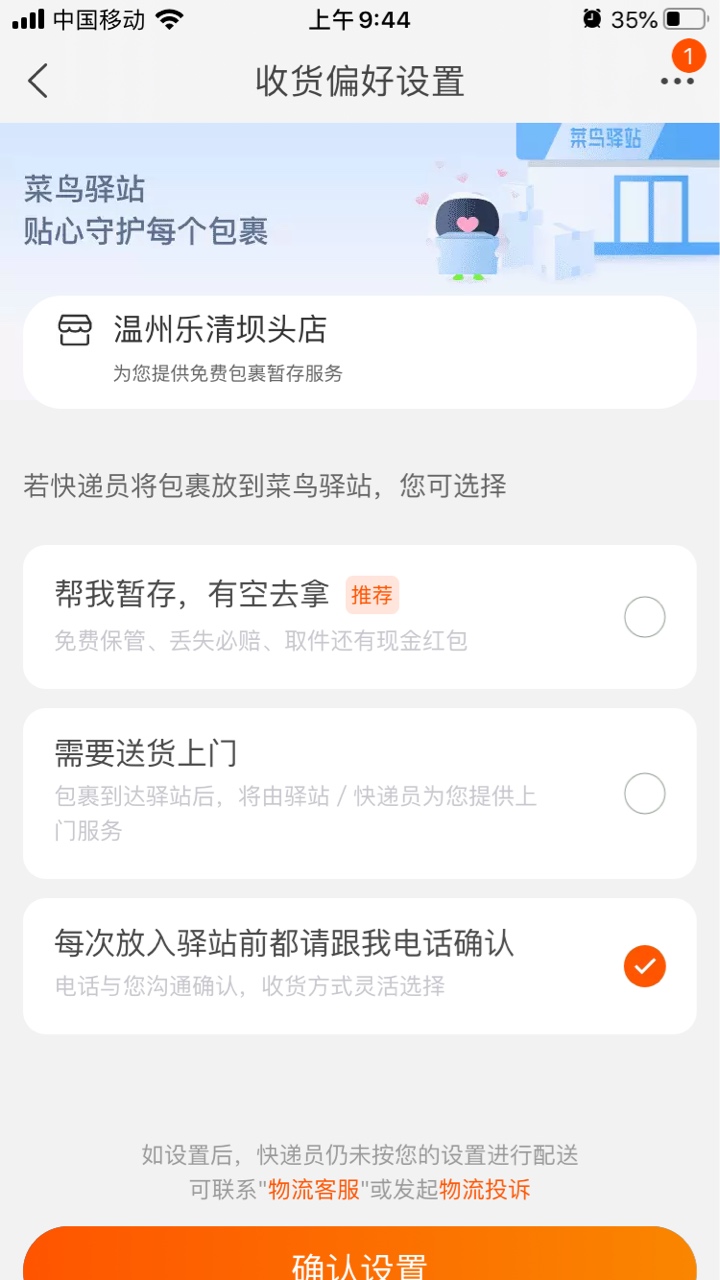Deselect 每次放入驿站前都请跟我电话确认 option
This screenshot has width=720, height=1280.
point(360,966)
